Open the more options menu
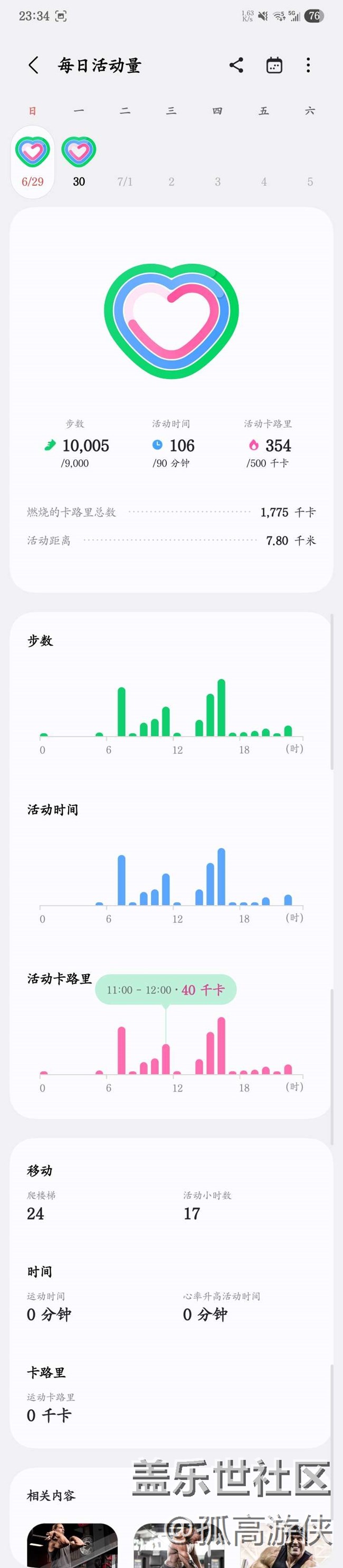Screen dimensions: 343x1568 pos(308,65)
